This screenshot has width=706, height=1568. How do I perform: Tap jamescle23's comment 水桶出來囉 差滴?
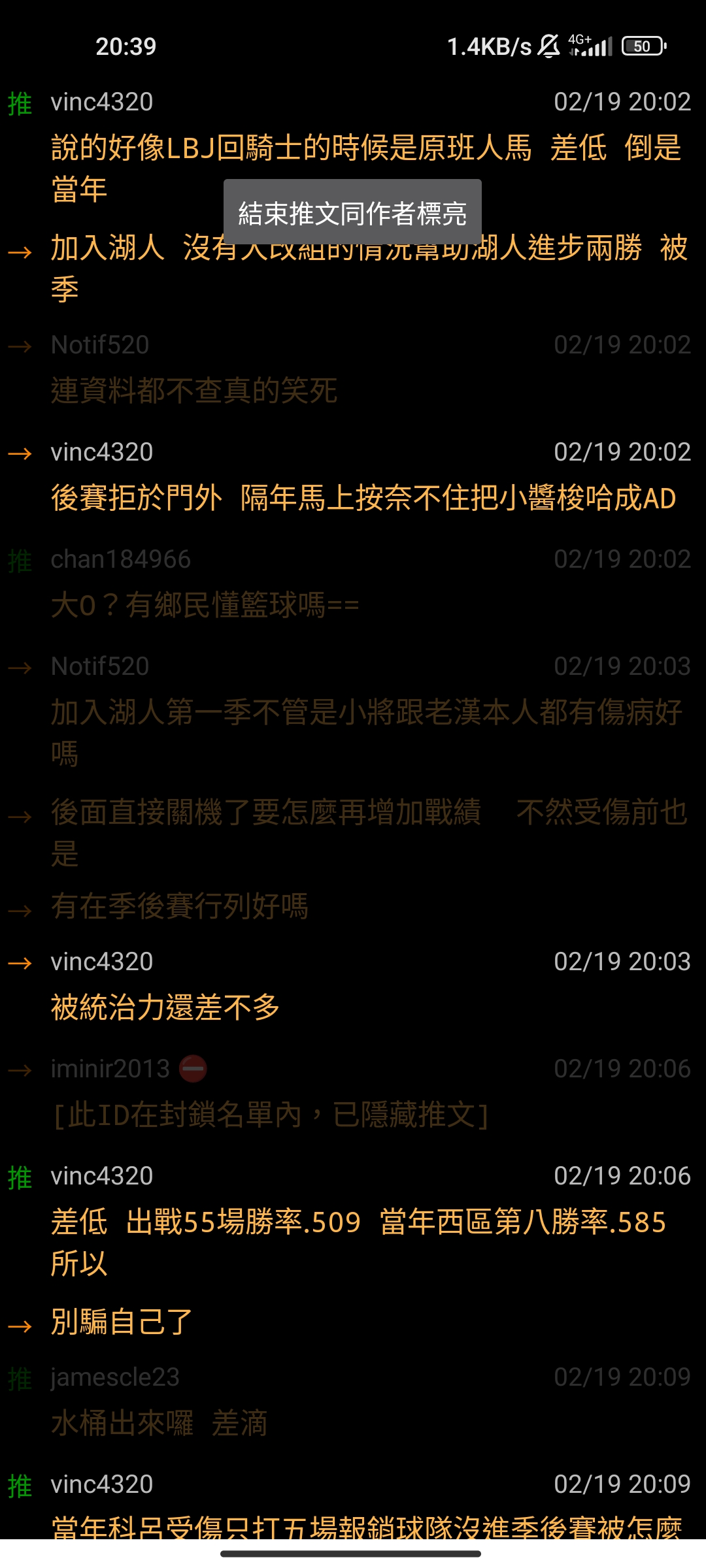tap(160, 1423)
